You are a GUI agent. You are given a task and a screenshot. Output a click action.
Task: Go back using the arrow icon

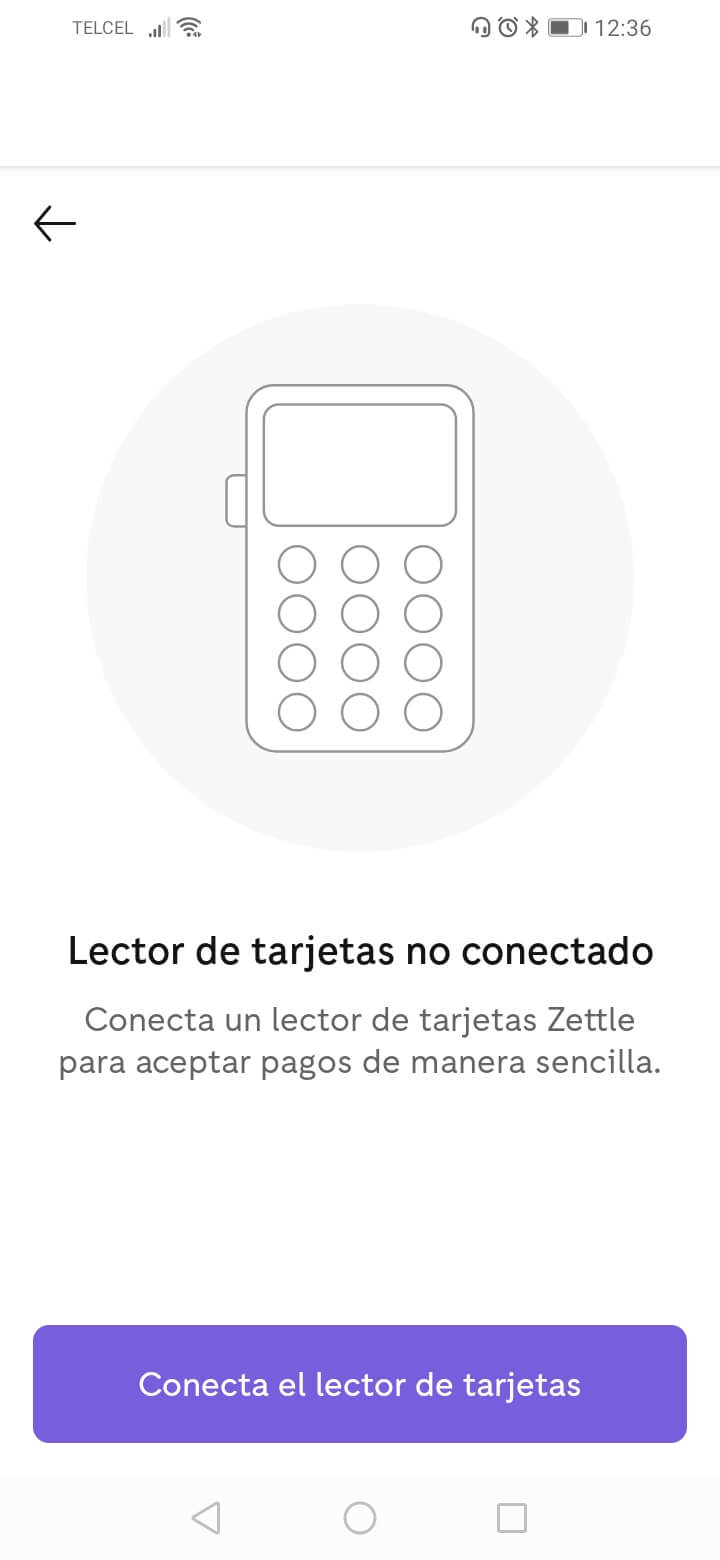55,223
